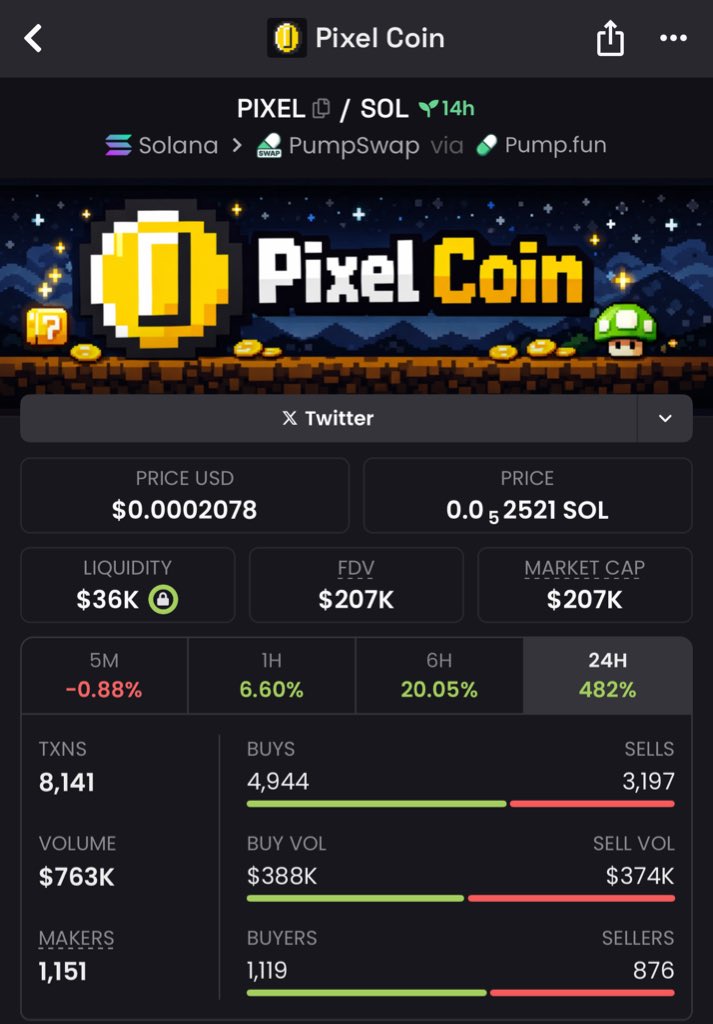Open the three-dot overflow menu
Screen dimensions: 713x1024
coord(673,39)
